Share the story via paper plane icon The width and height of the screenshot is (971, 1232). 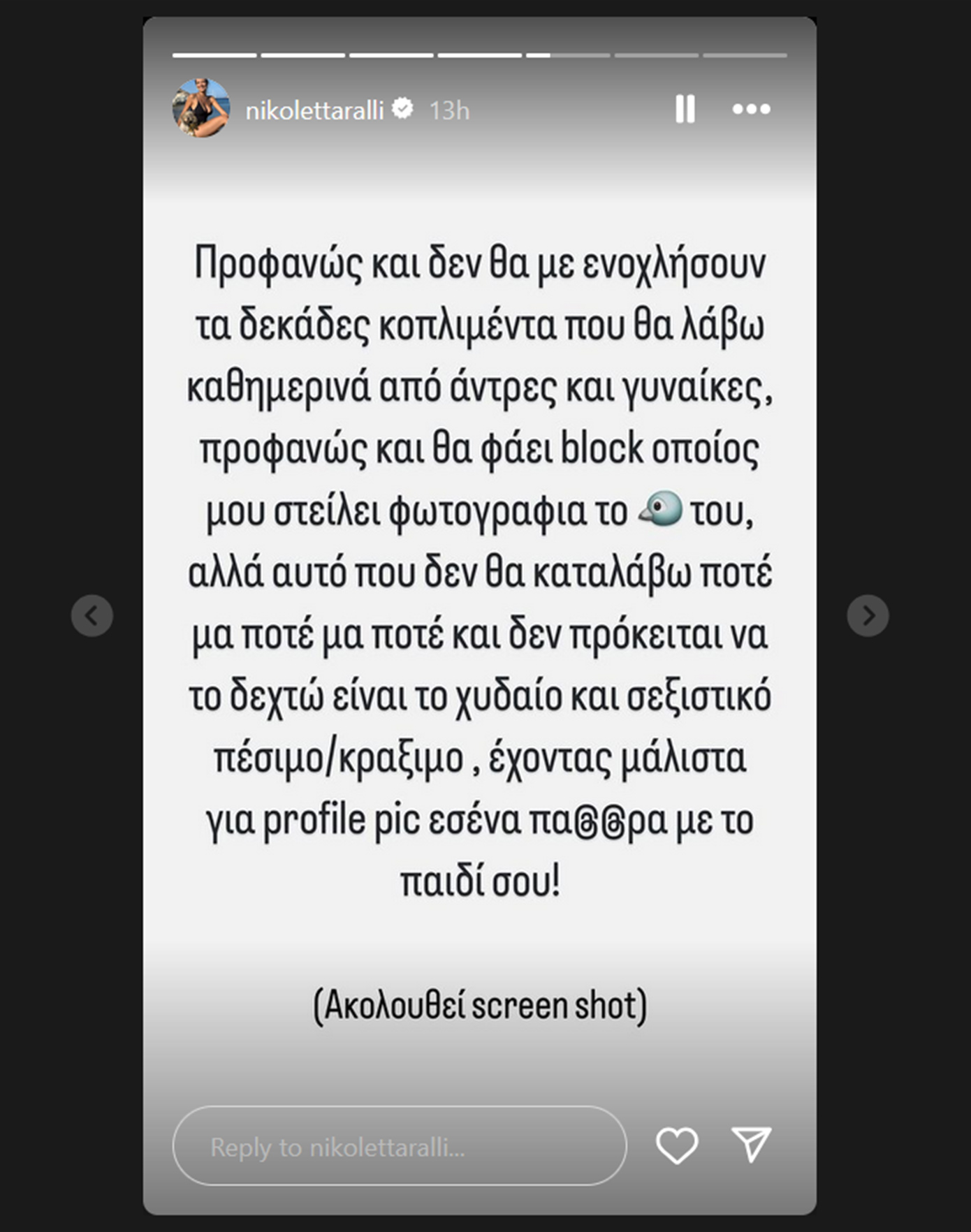(x=751, y=1144)
